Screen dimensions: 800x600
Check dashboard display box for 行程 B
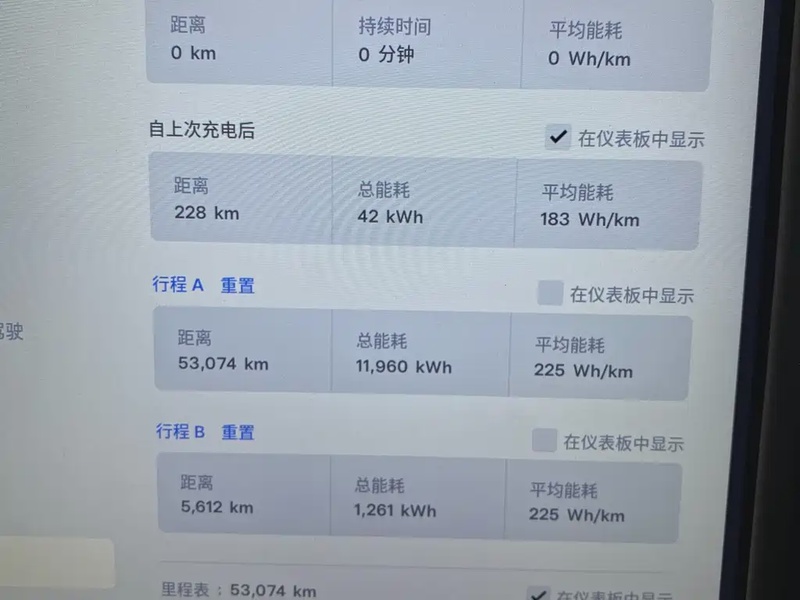tap(544, 440)
